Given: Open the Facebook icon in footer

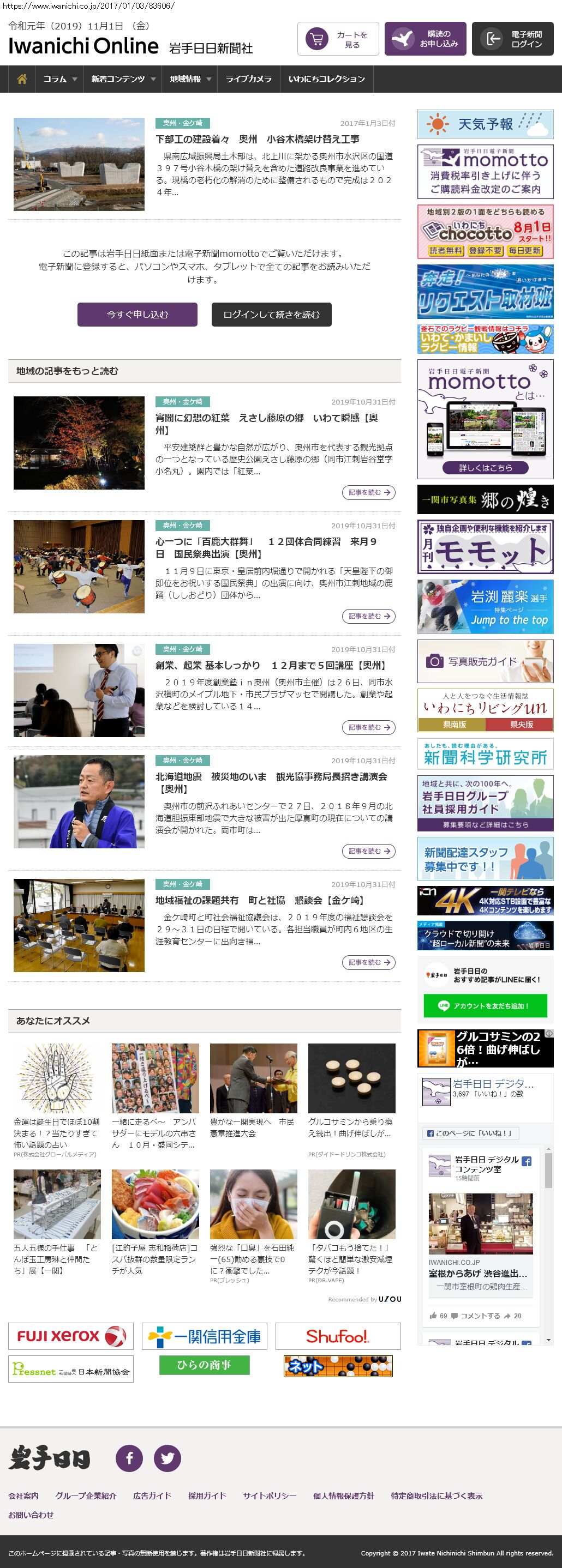Looking at the screenshot, I should [129, 1458].
